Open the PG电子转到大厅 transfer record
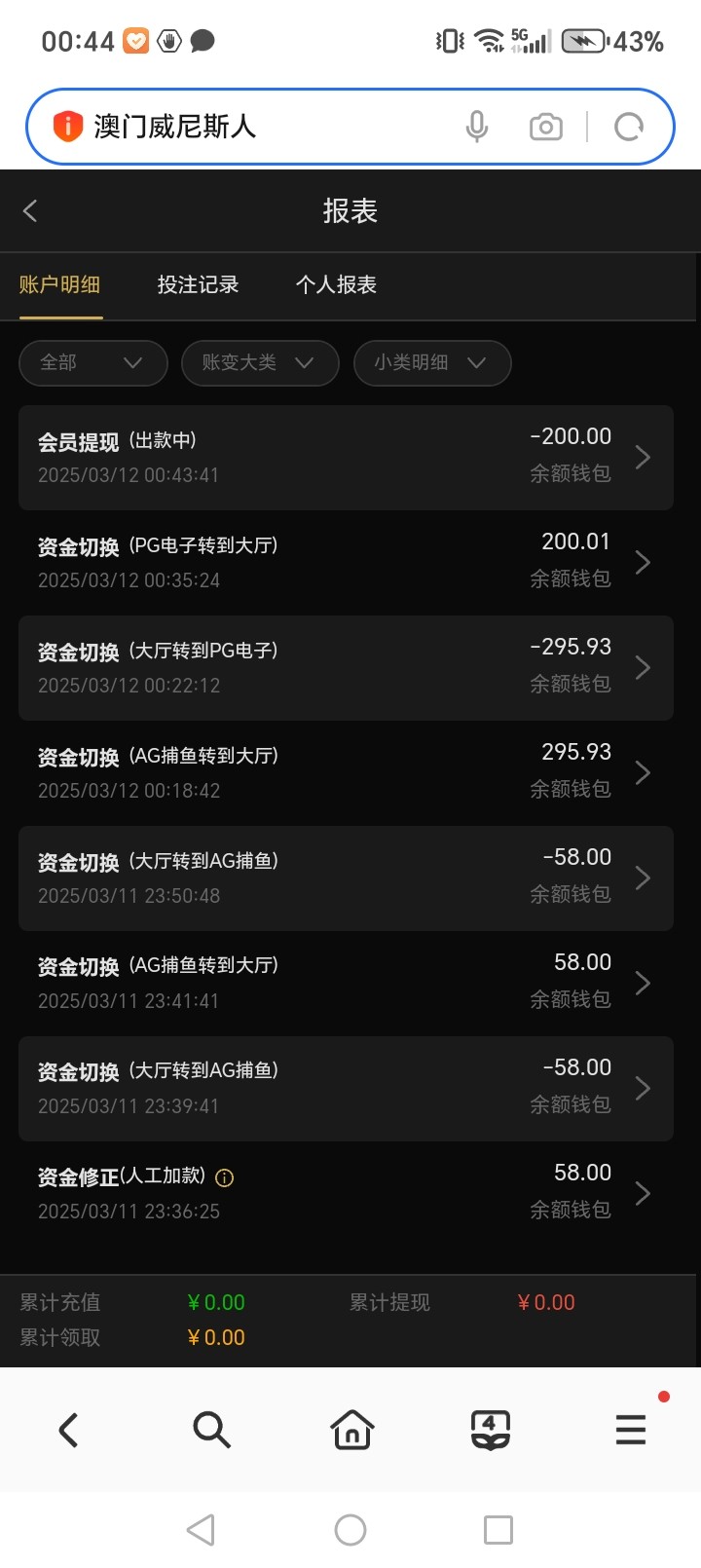 (346, 562)
